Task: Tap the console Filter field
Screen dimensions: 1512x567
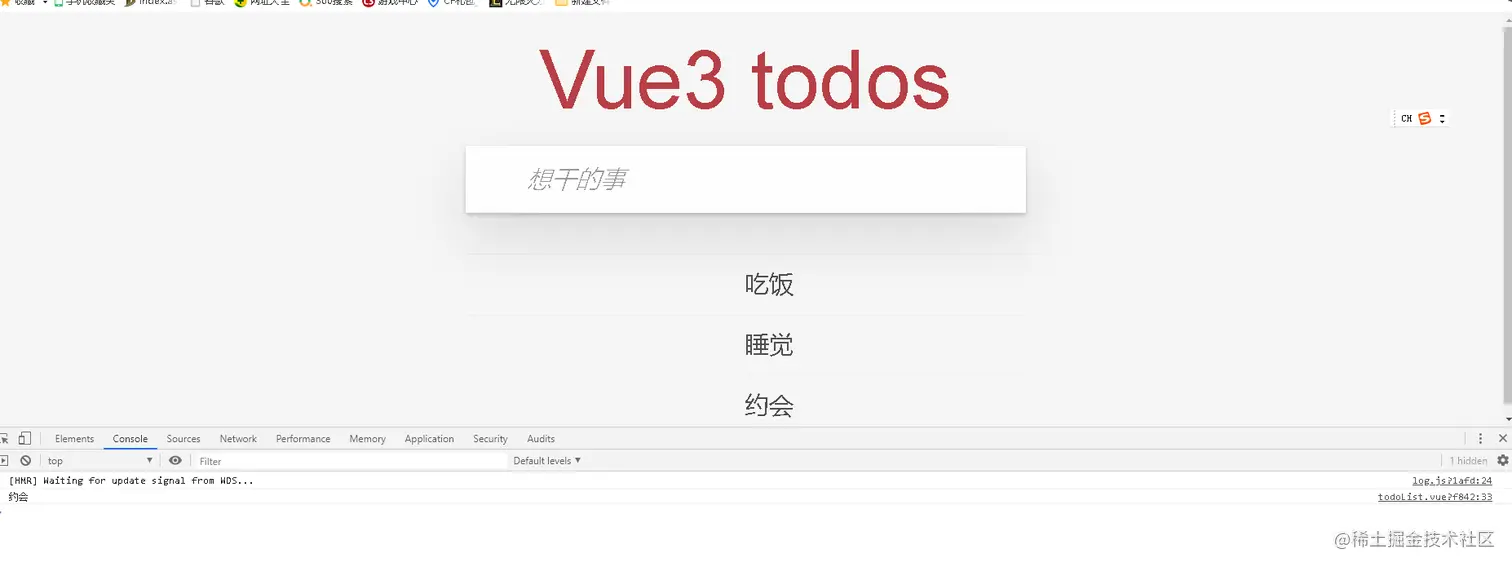Action: [350, 461]
